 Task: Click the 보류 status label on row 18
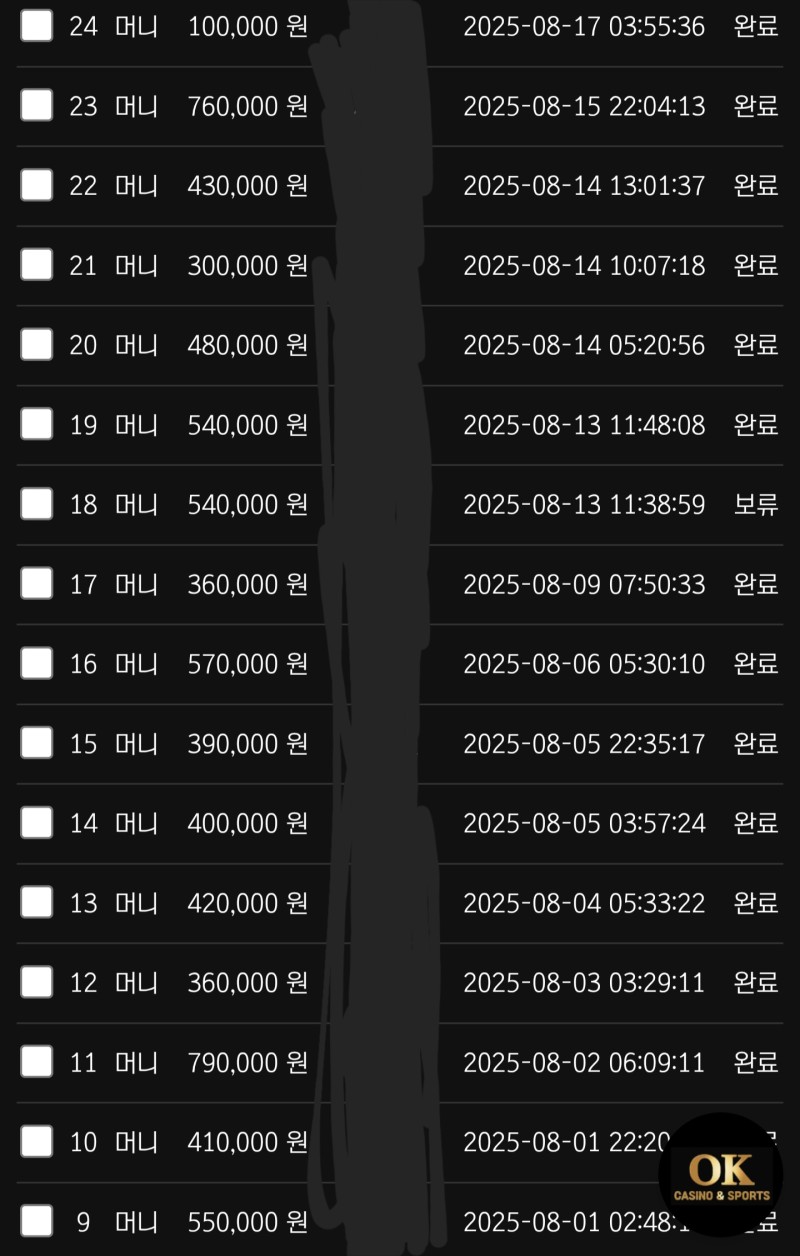[x=755, y=504]
